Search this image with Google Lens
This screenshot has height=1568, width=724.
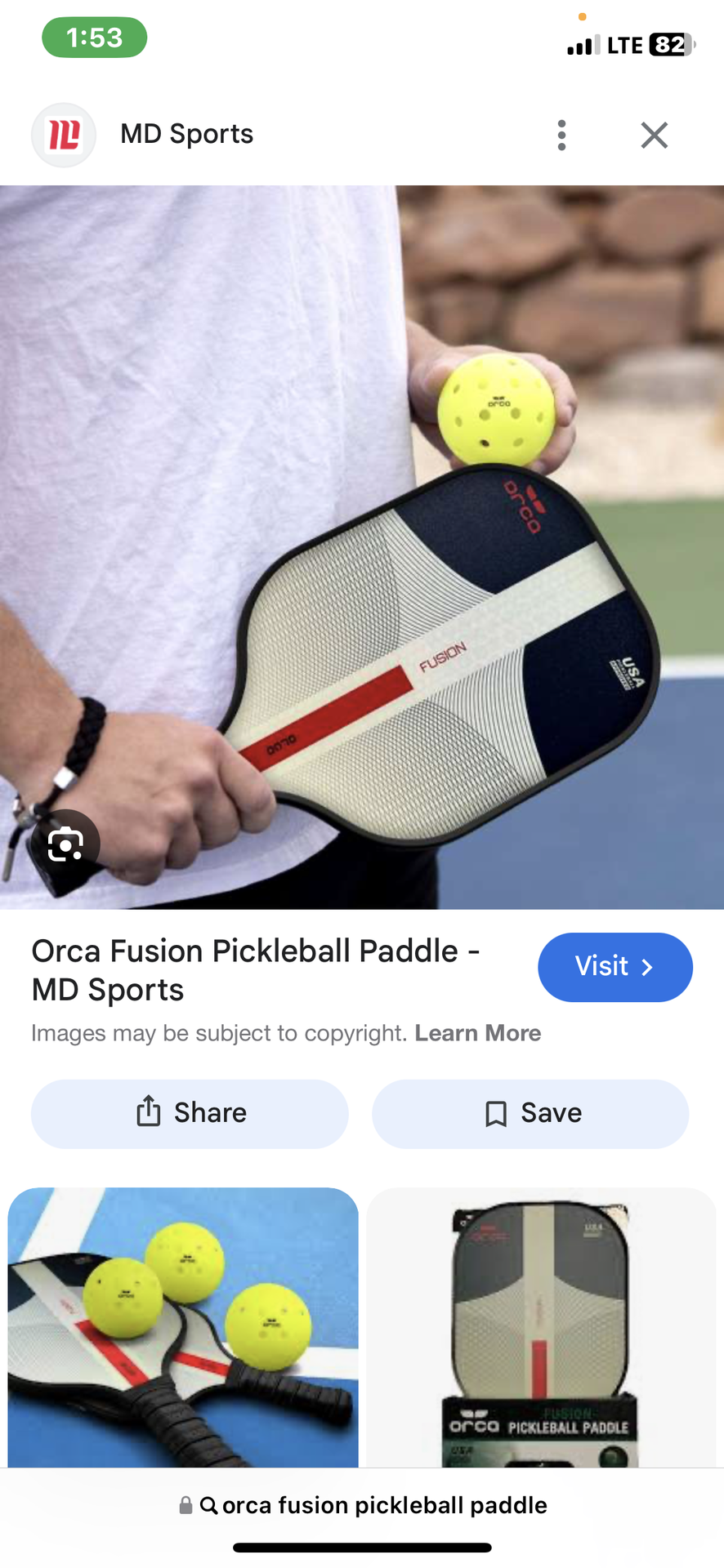[x=66, y=844]
